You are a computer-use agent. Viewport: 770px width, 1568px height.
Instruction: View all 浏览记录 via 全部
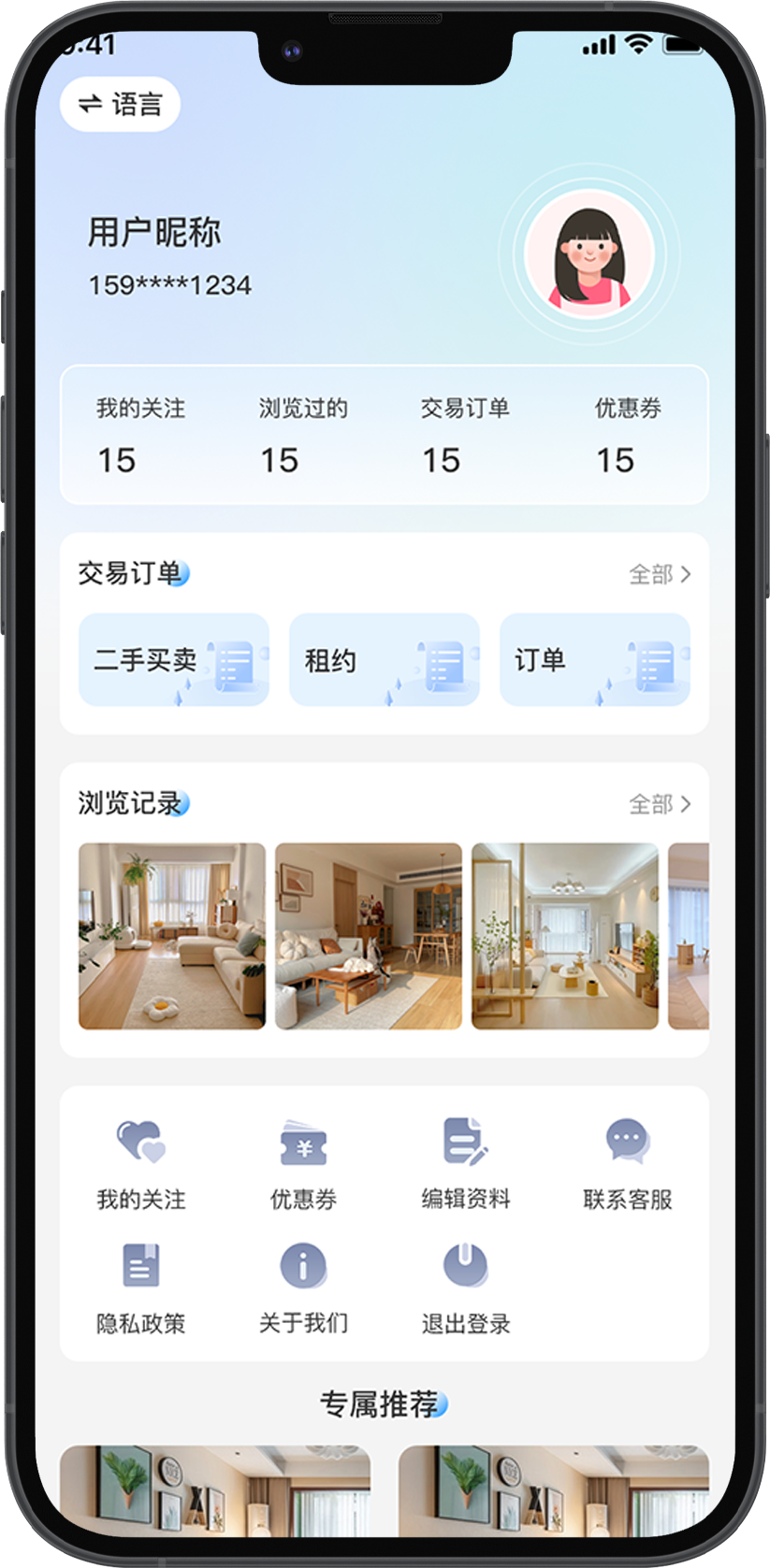tap(660, 804)
